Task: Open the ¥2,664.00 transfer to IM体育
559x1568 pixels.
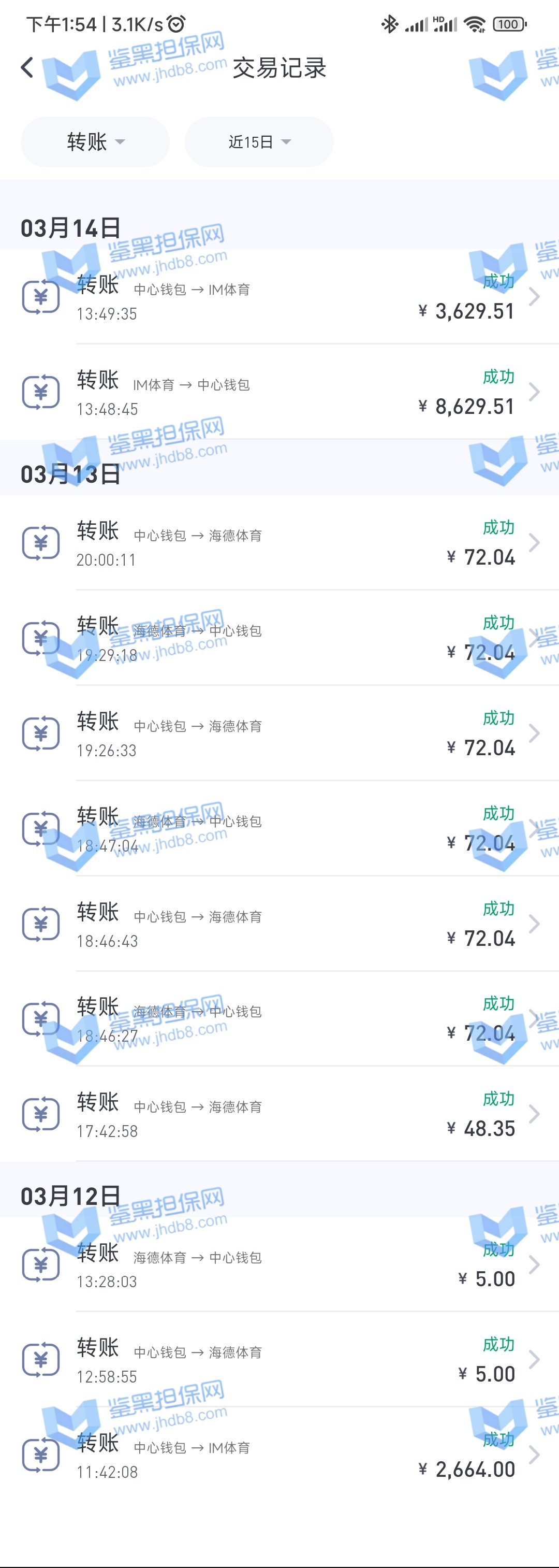Action: (x=280, y=1456)
